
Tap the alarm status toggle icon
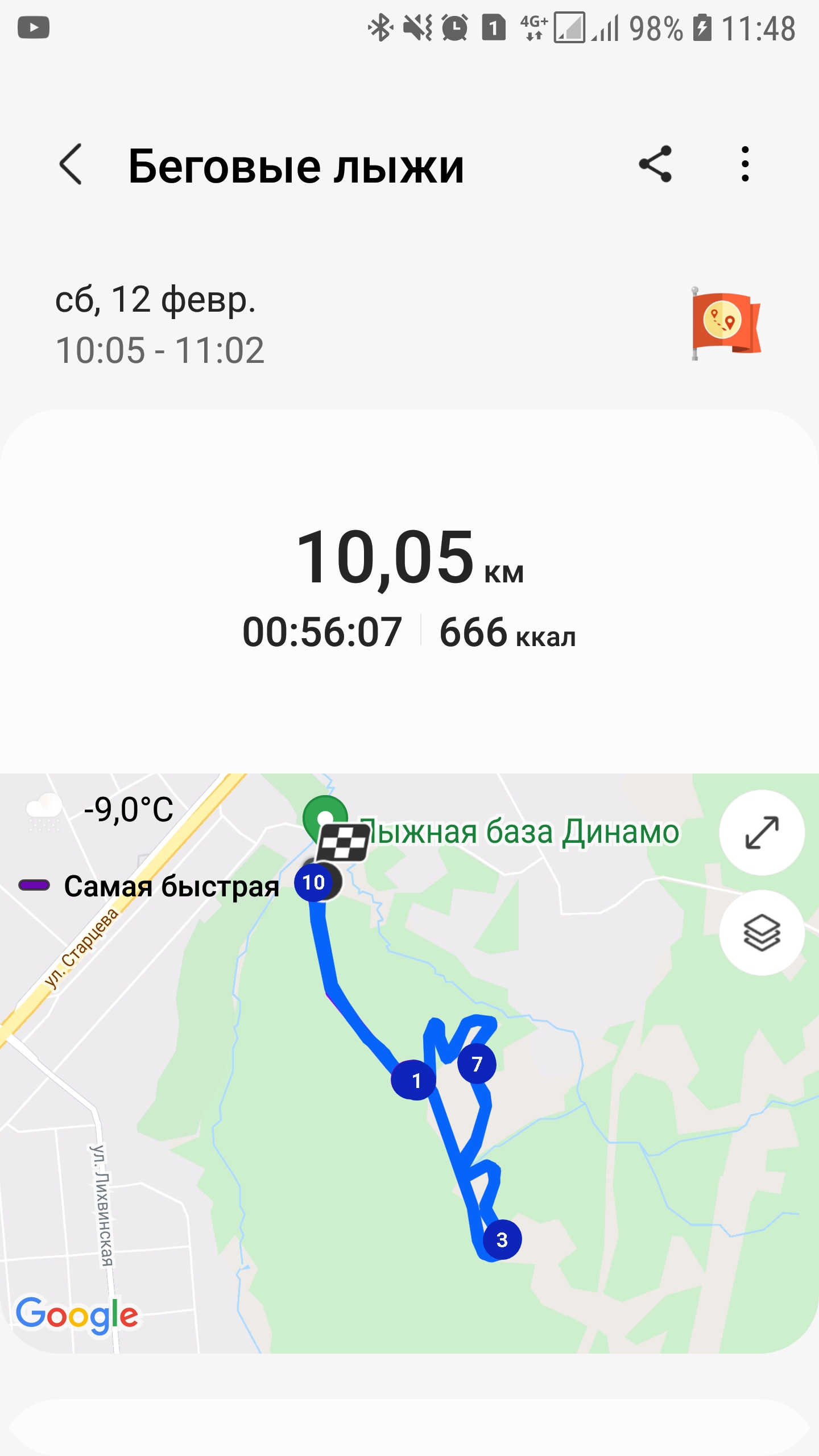point(456,27)
